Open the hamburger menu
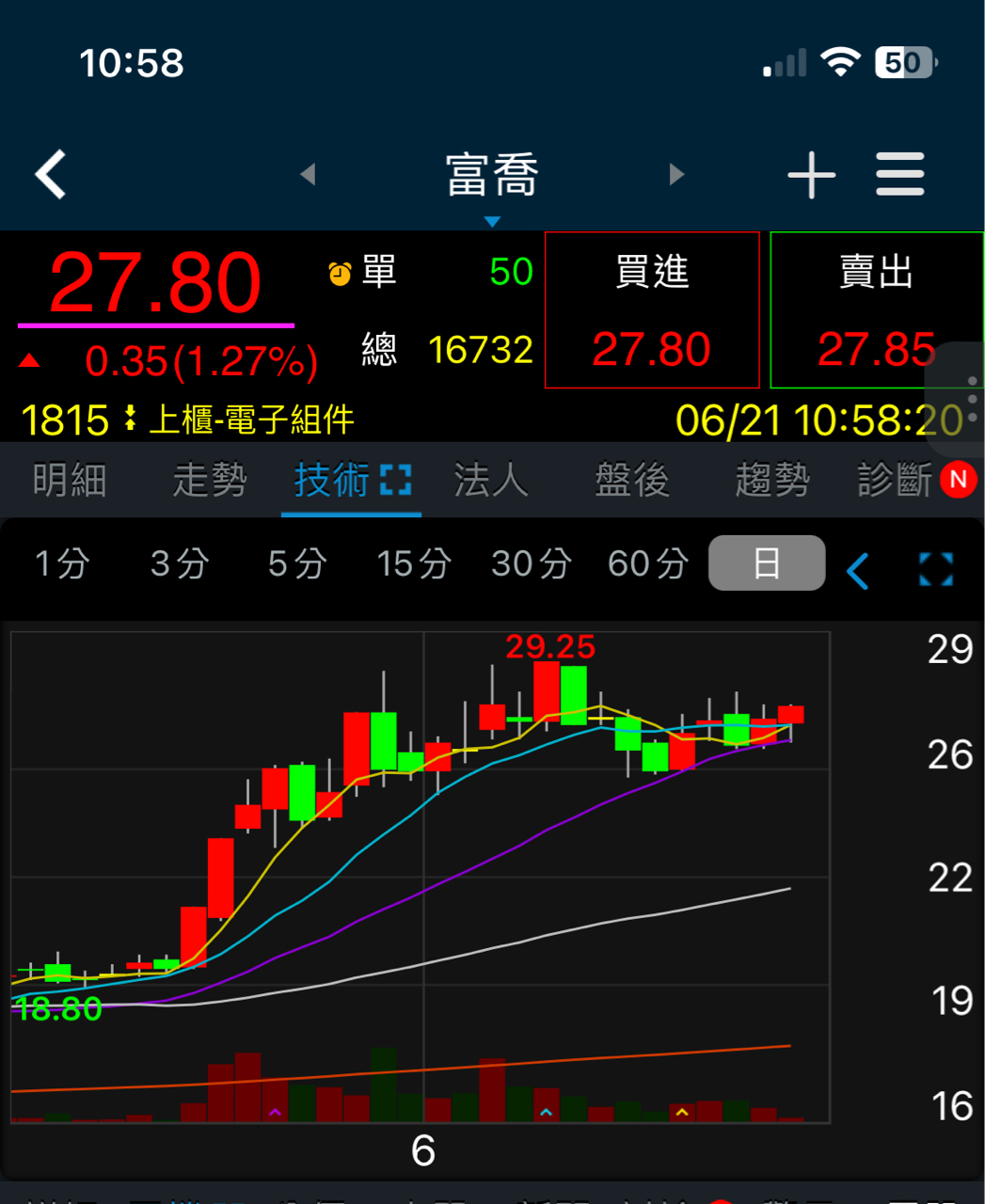985x1204 pixels. click(900, 175)
